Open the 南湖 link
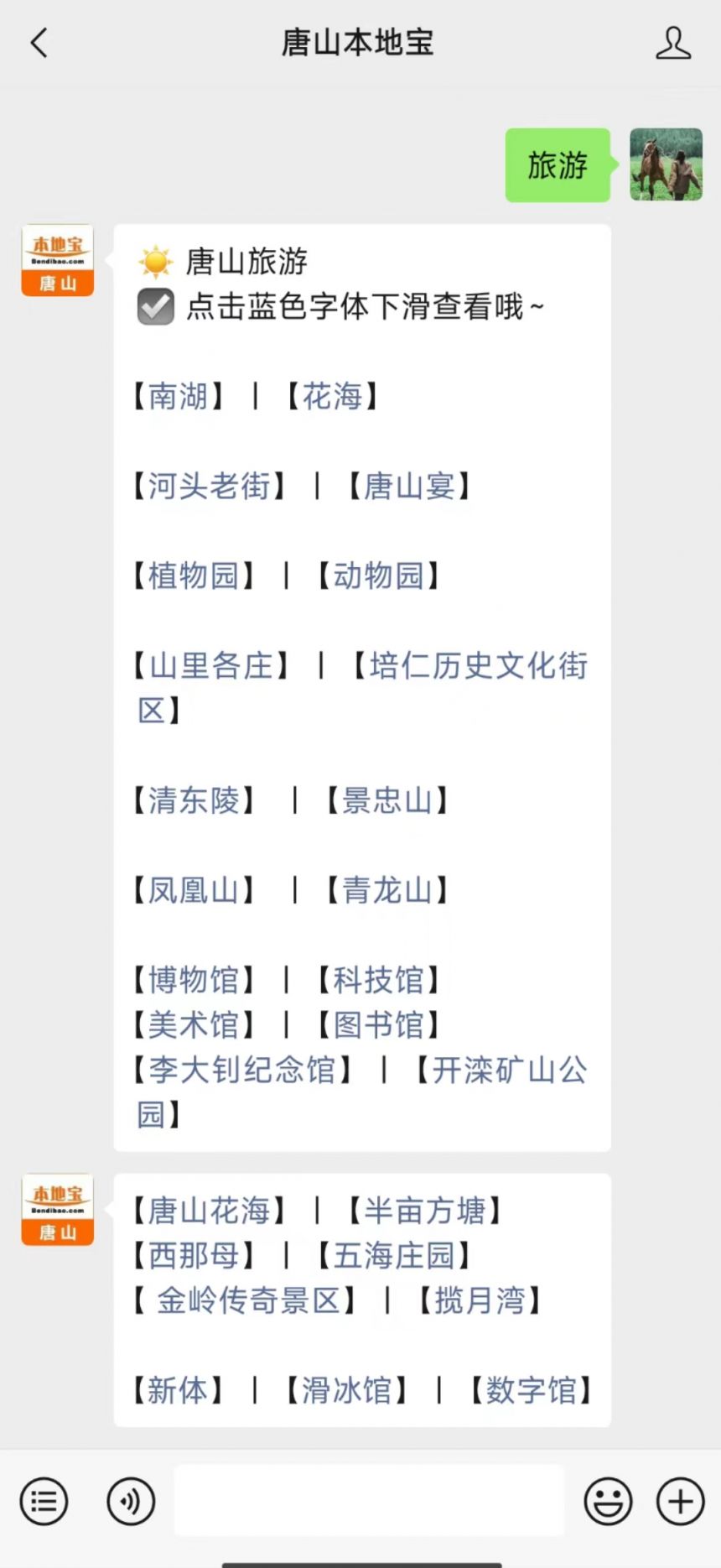The width and height of the screenshot is (721, 1568). pos(179,396)
